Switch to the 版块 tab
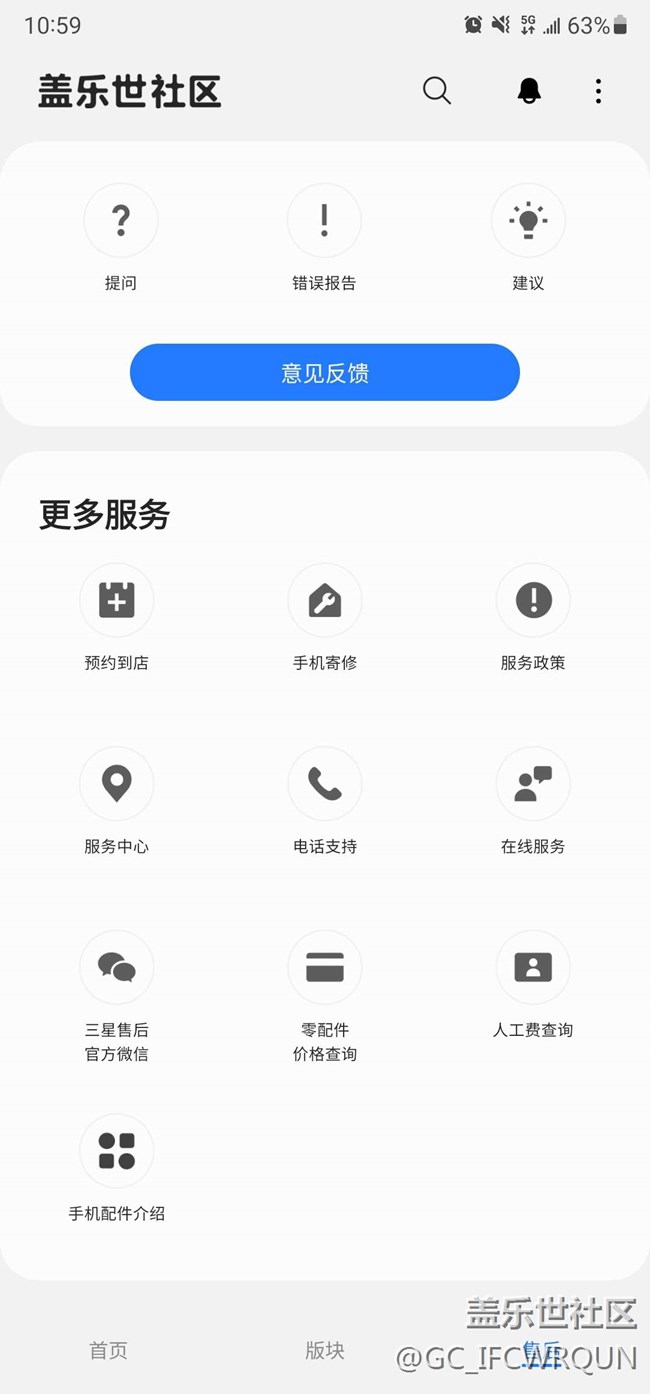 click(325, 1351)
